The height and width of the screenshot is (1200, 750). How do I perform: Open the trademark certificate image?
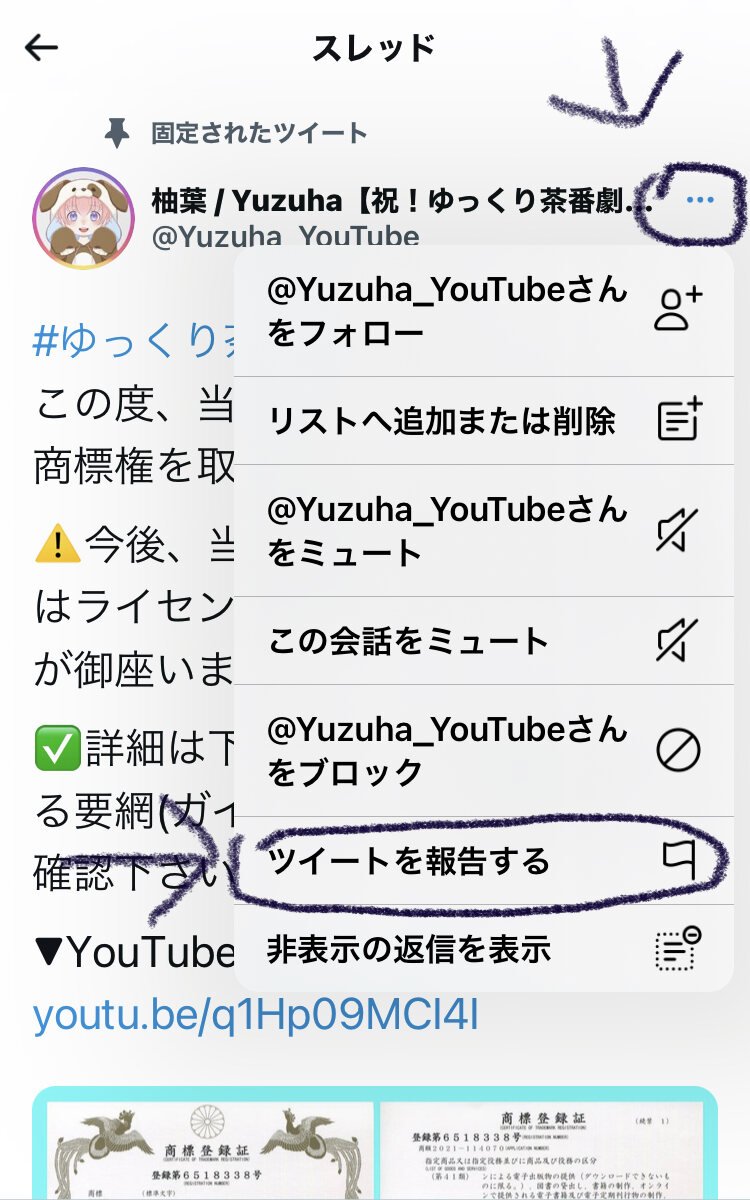click(x=374, y=1145)
